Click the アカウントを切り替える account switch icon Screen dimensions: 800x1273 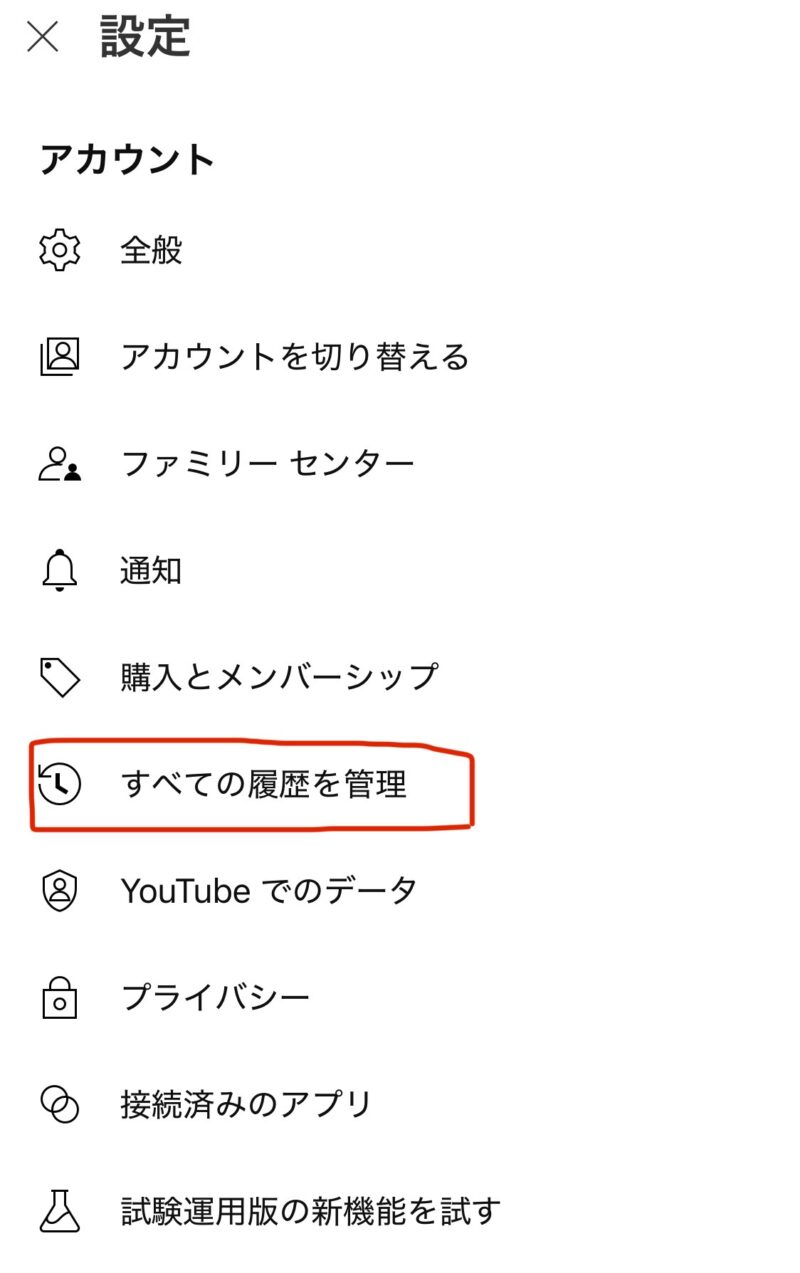[x=60, y=357]
